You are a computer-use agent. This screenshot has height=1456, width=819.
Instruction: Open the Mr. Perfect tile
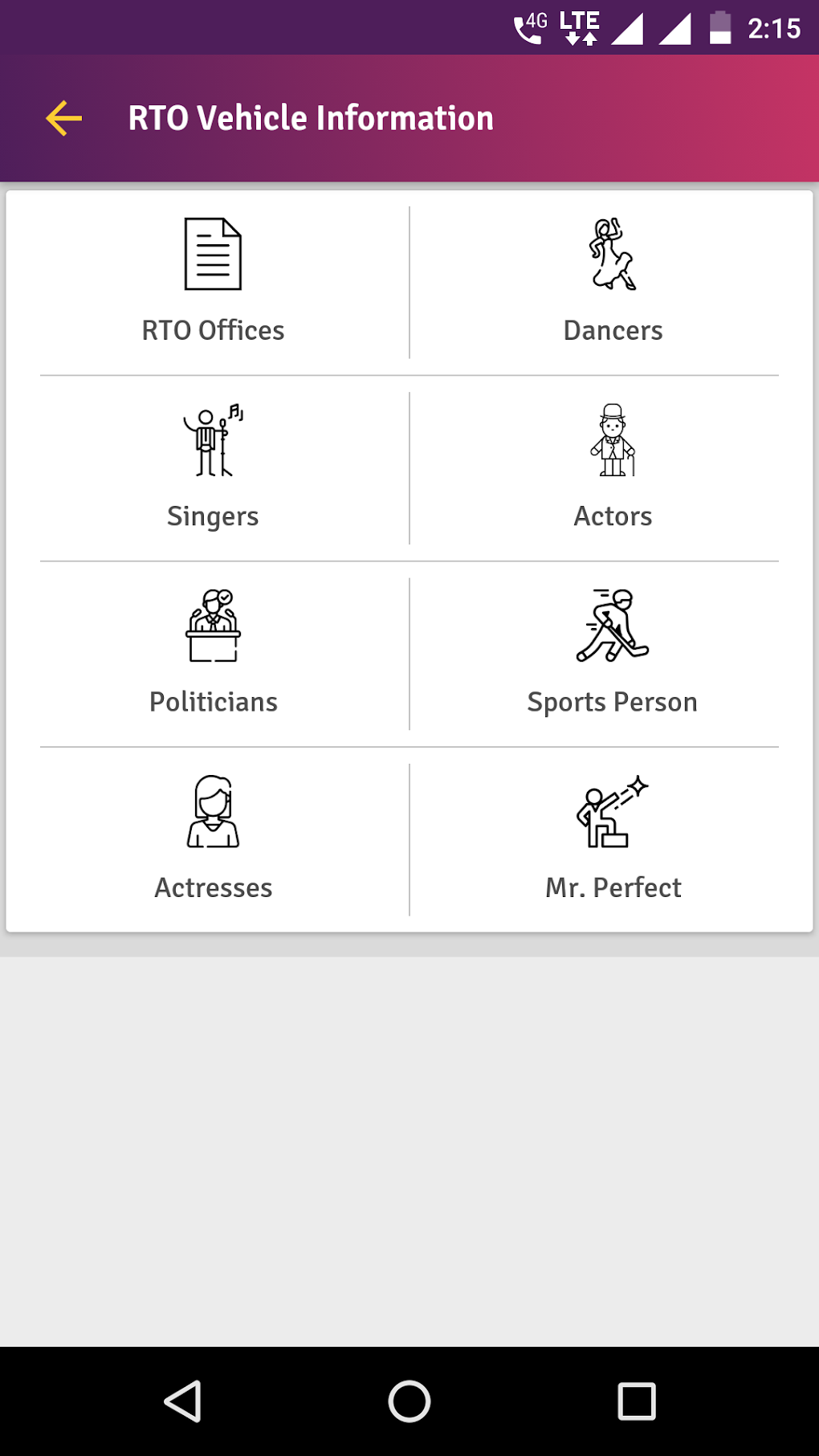pyautogui.click(x=613, y=839)
